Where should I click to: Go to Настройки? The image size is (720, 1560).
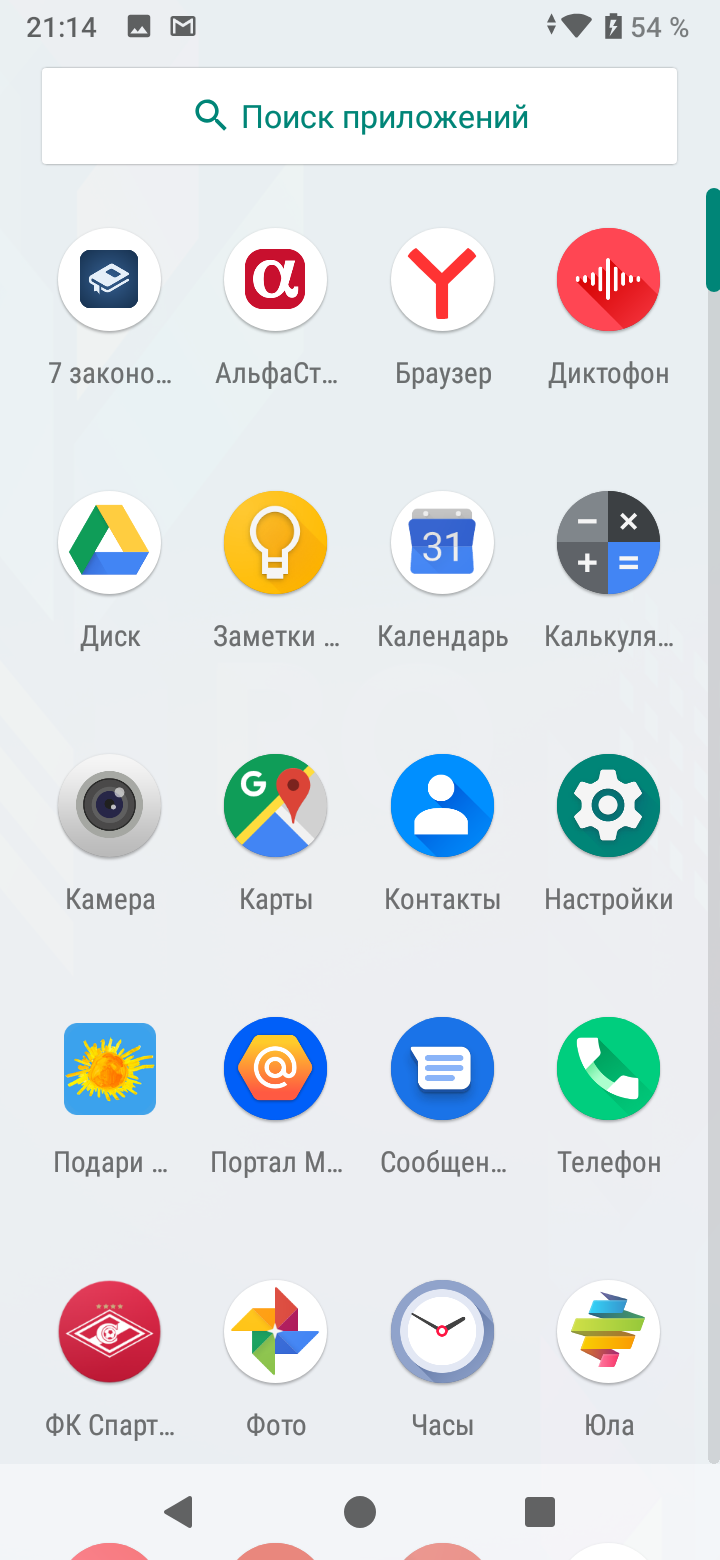[608, 806]
